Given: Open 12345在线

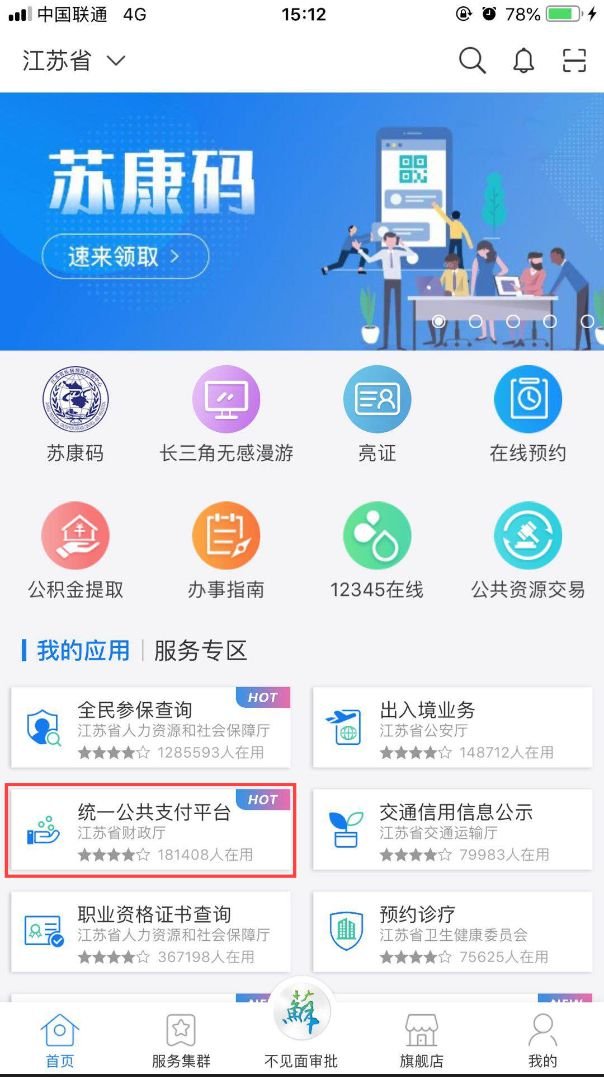Looking at the screenshot, I should pyautogui.click(x=377, y=551).
